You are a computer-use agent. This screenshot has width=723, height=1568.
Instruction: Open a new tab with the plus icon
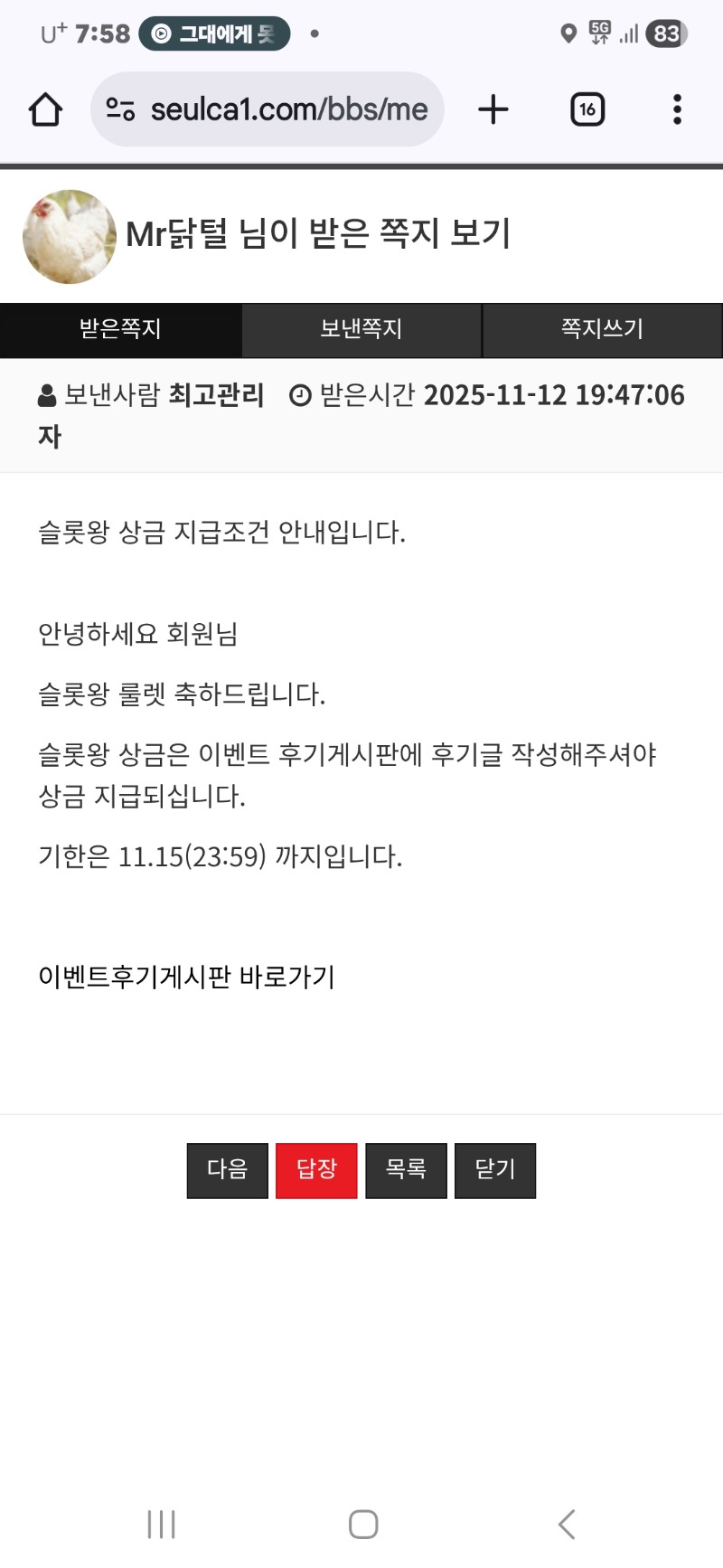point(493,109)
